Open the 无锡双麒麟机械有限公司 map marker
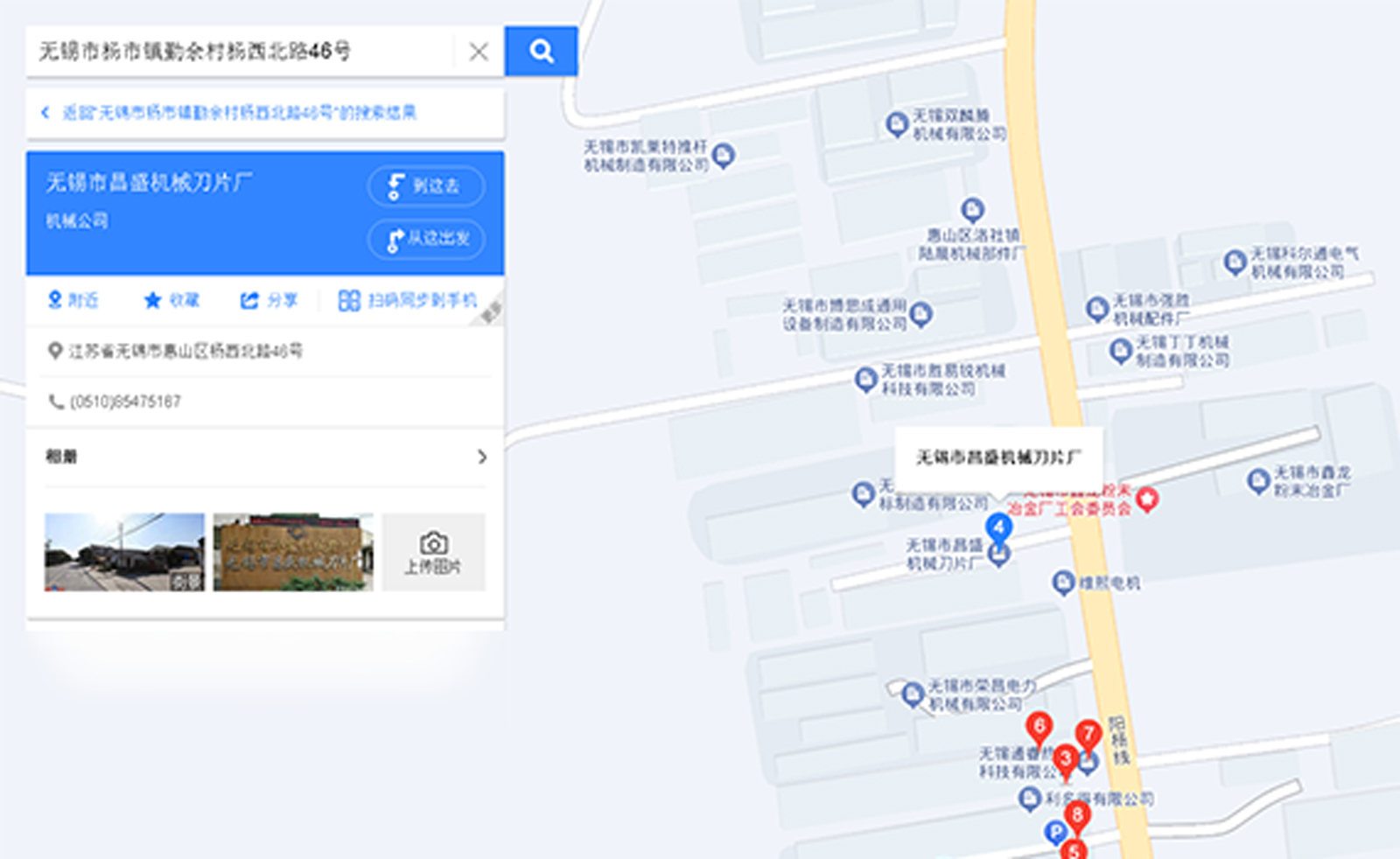1400x859 pixels. click(x=897, y=124)
